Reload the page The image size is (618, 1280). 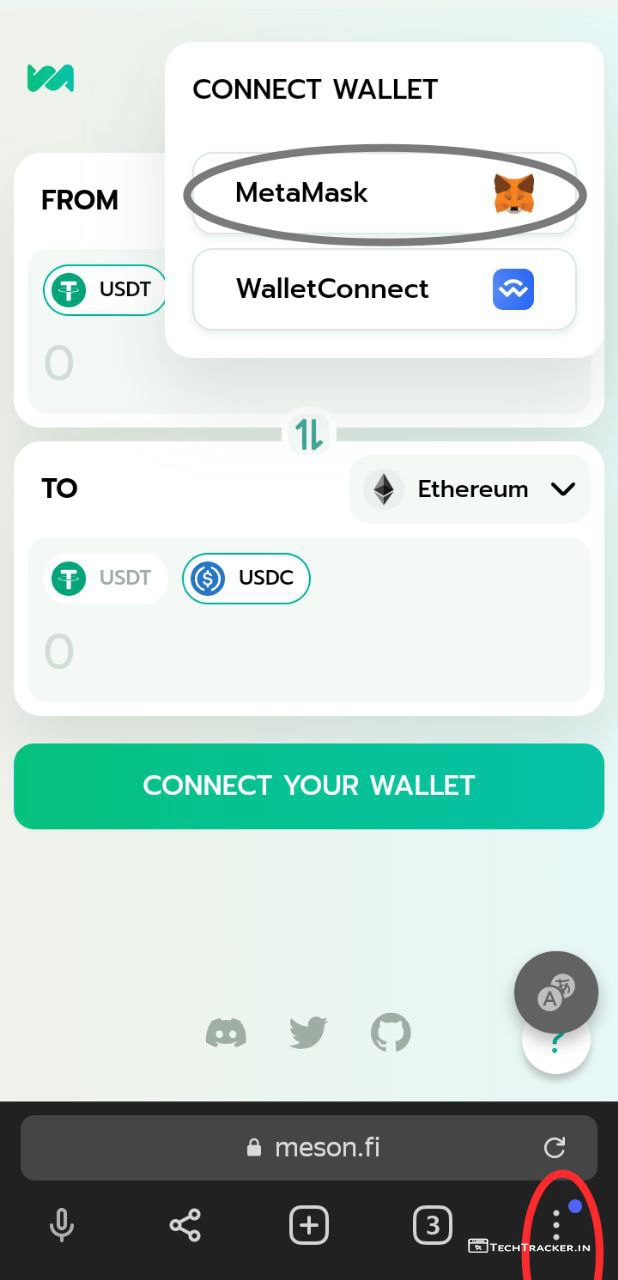tap(554, 1147)
